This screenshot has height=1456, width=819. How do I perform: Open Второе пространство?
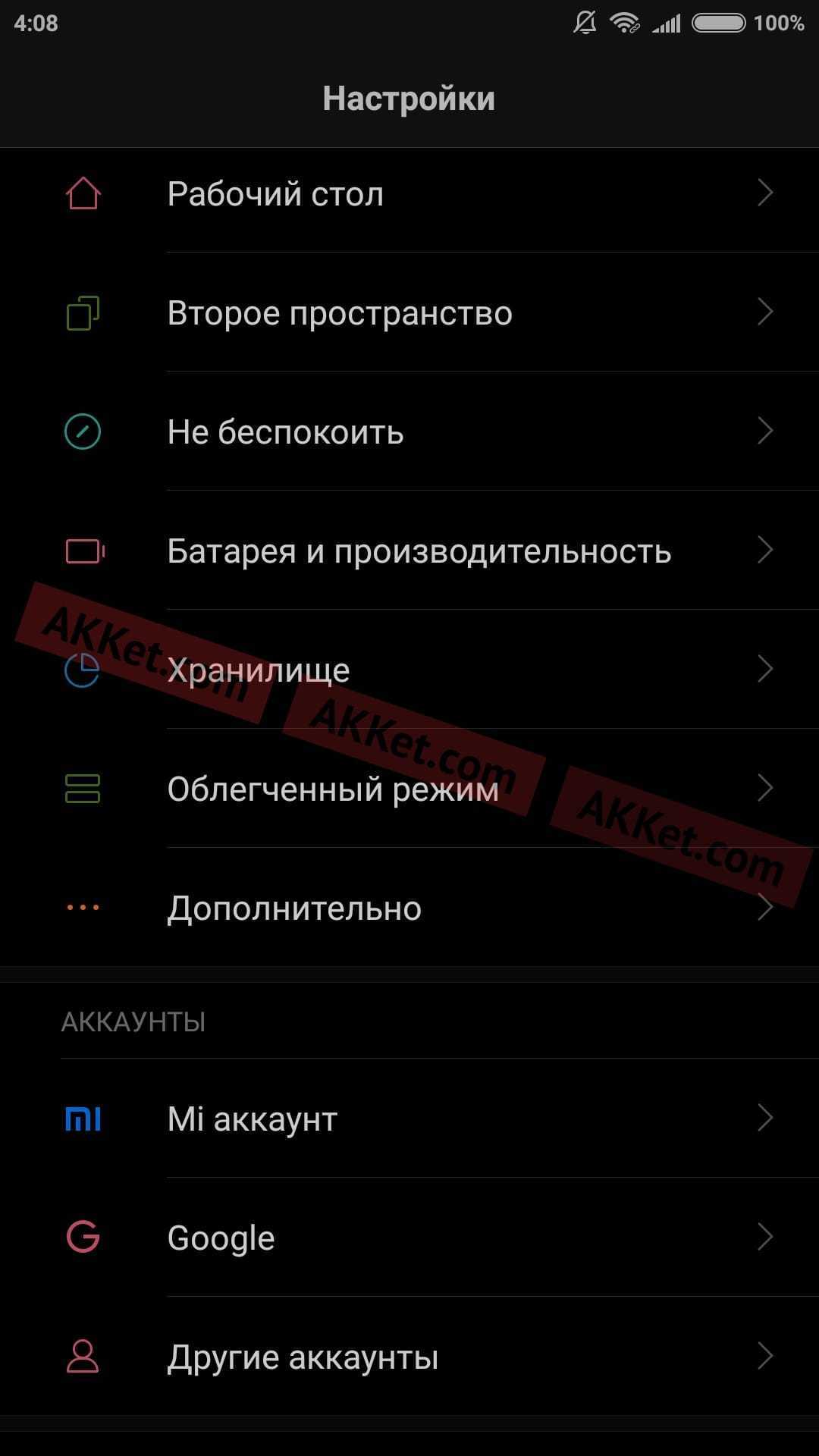click(409, 312)
